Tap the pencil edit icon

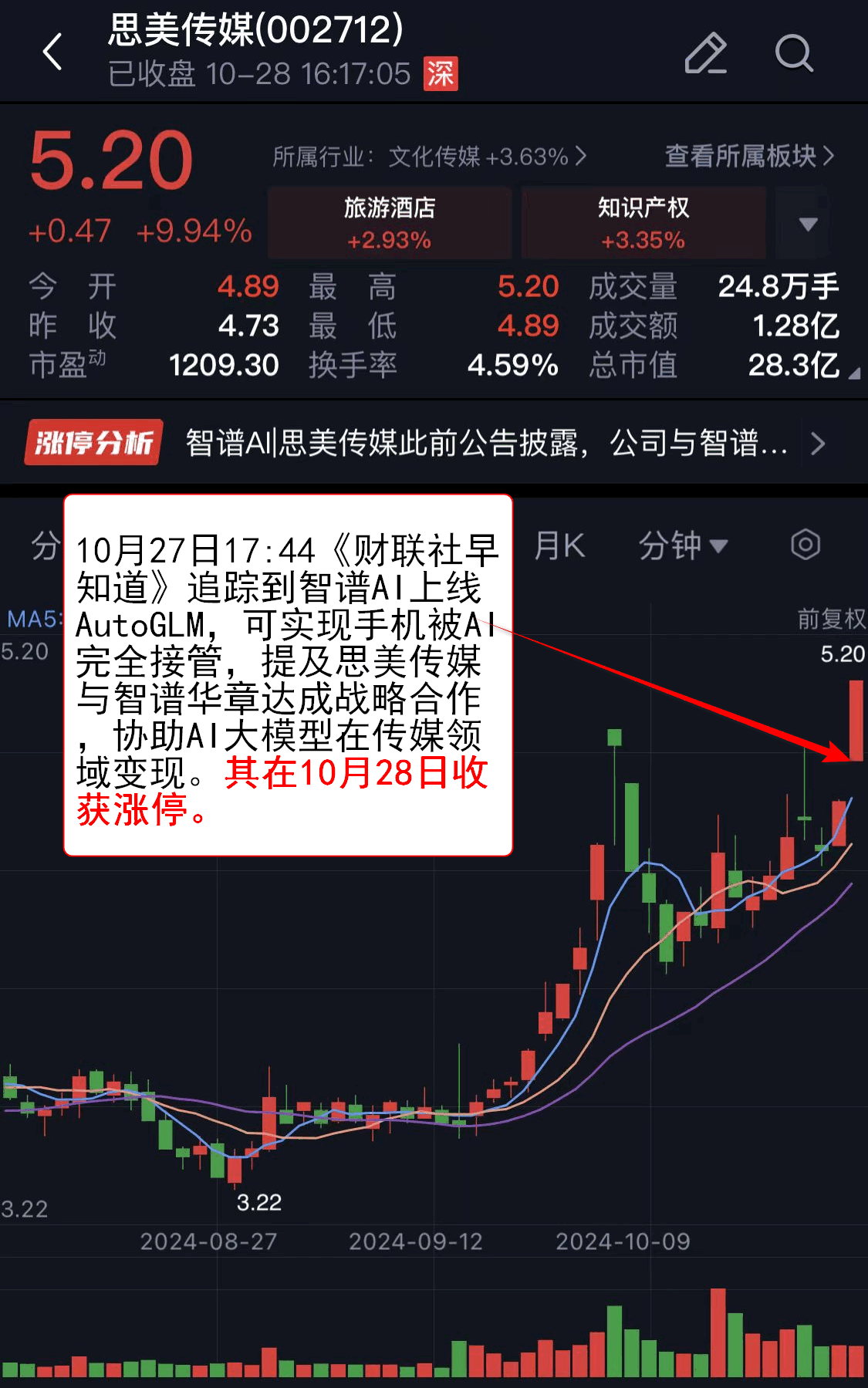(x=705, y=52)
